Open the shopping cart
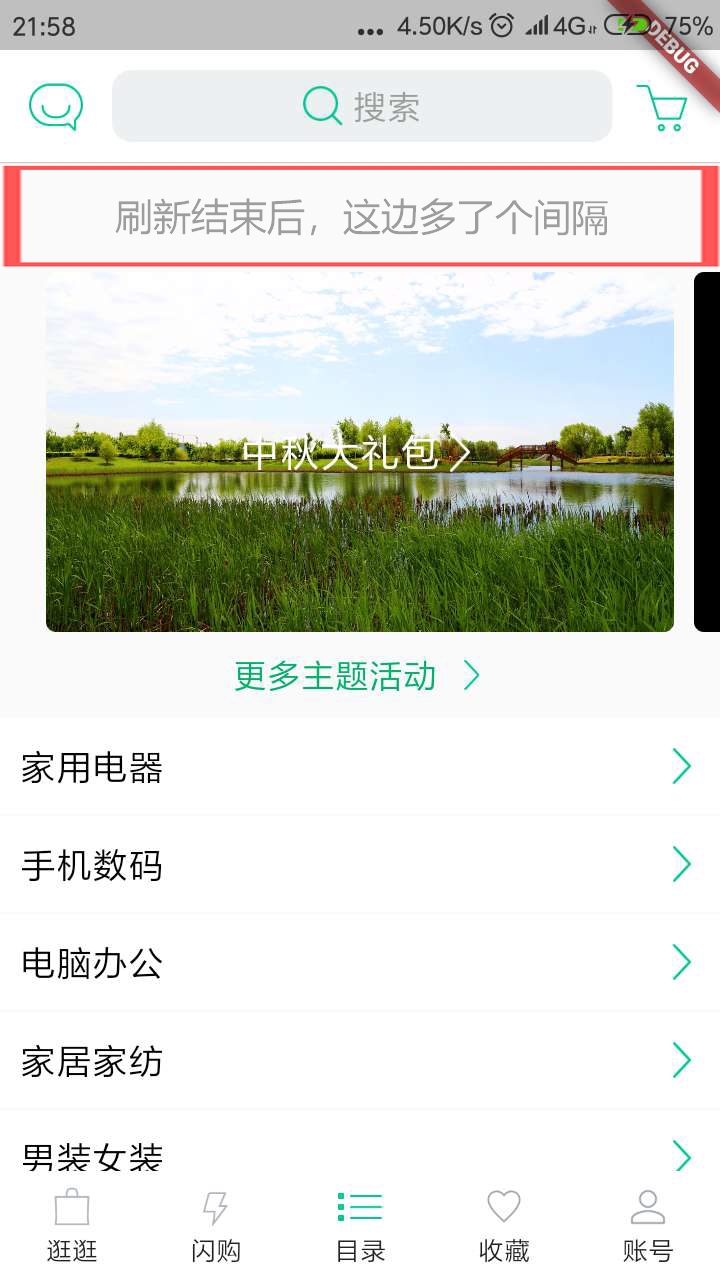This screenshot has height=1280, width=720. (662, 107)
